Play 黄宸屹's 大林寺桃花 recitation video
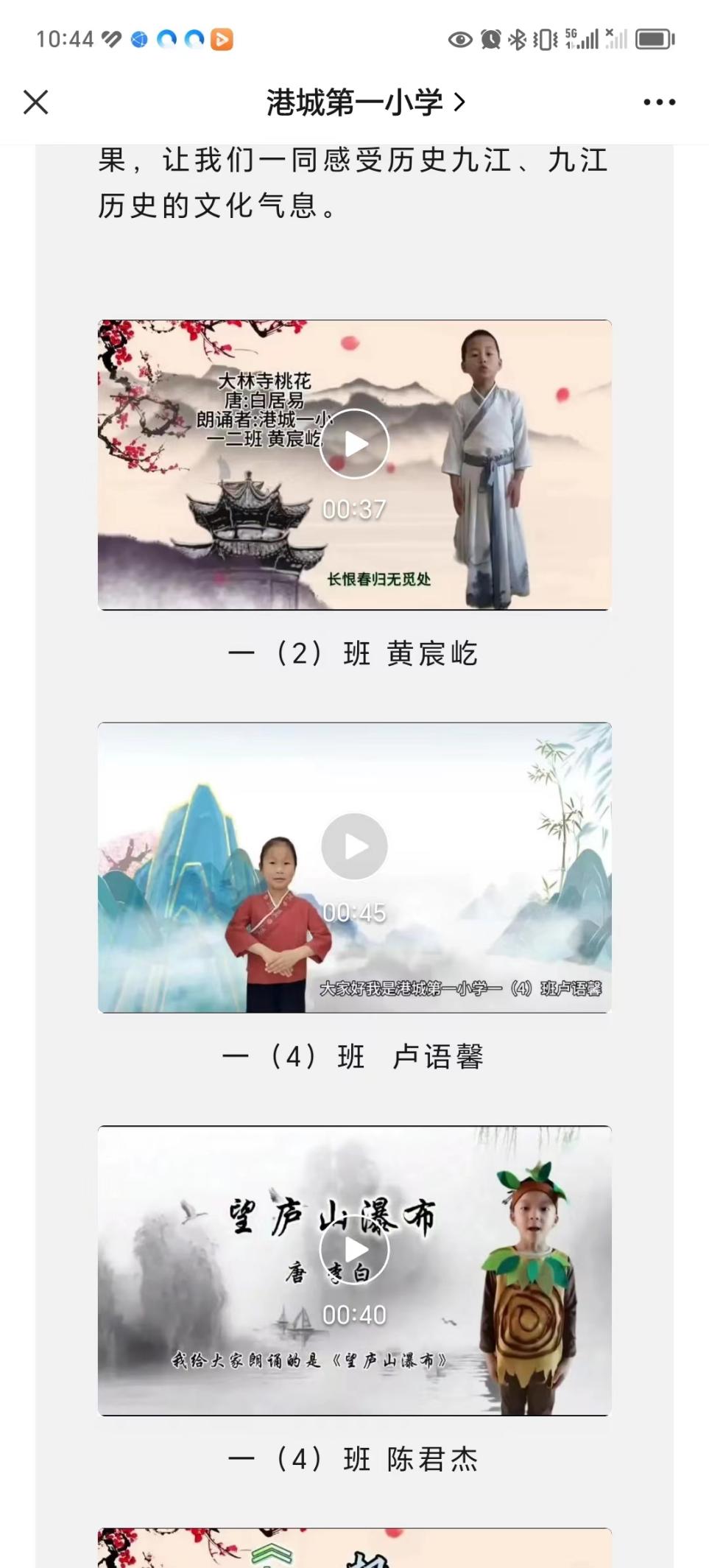The image size is (709, 1568). tap(354, 444)
